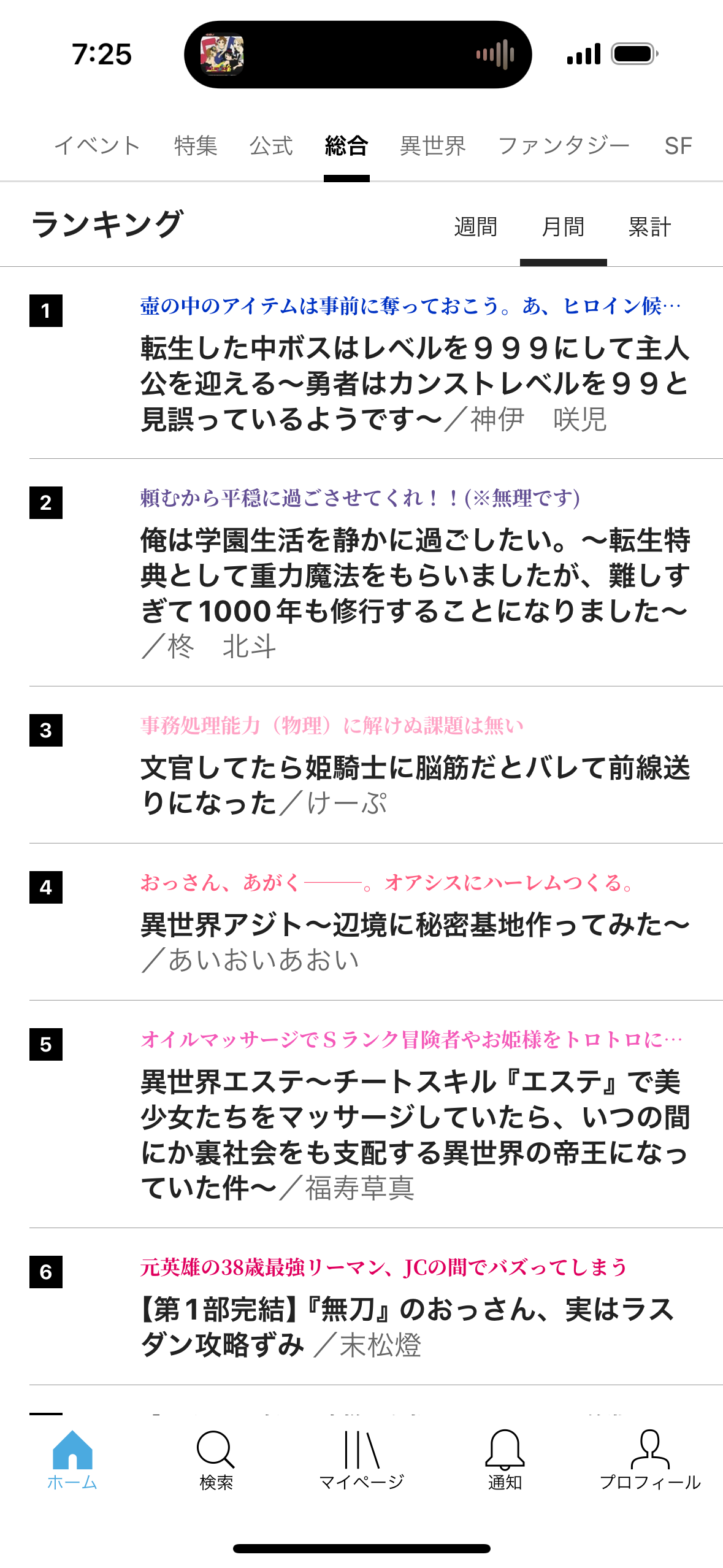Open the ファンタジー genre tab
The width and height of the screenshot is (723, 1568).
tap(564, 146)
